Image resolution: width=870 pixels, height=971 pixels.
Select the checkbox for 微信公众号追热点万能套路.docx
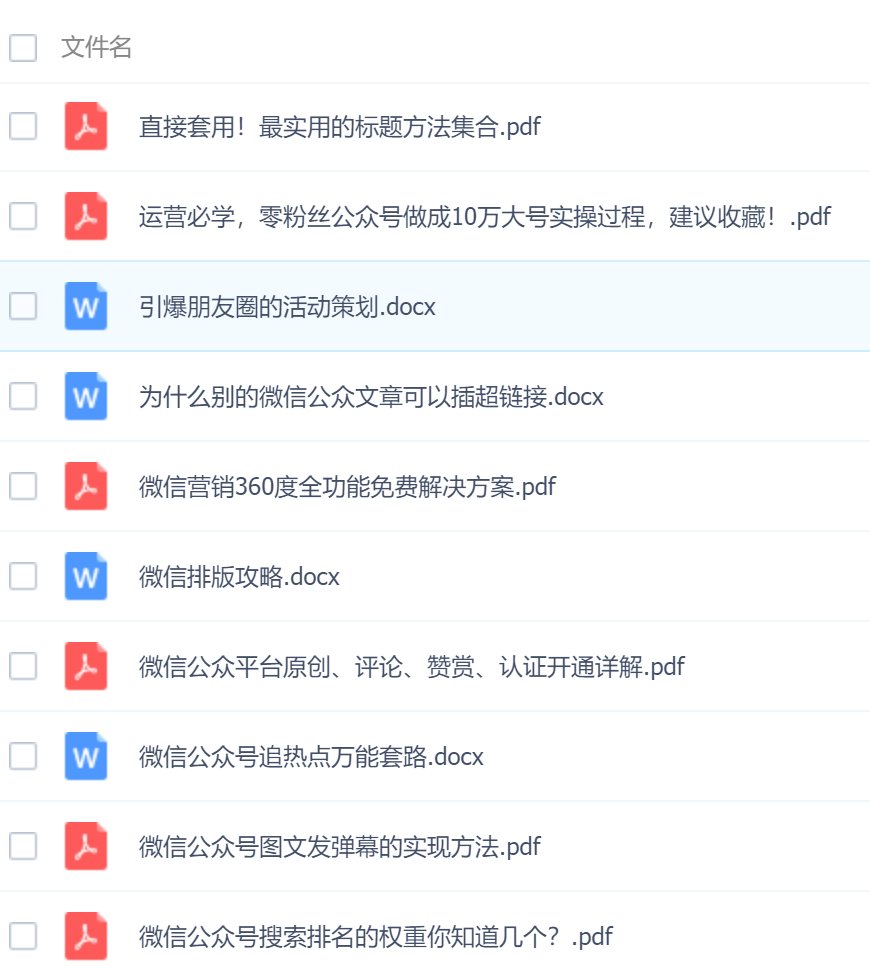pyautogui.click(x=22, y=757)
